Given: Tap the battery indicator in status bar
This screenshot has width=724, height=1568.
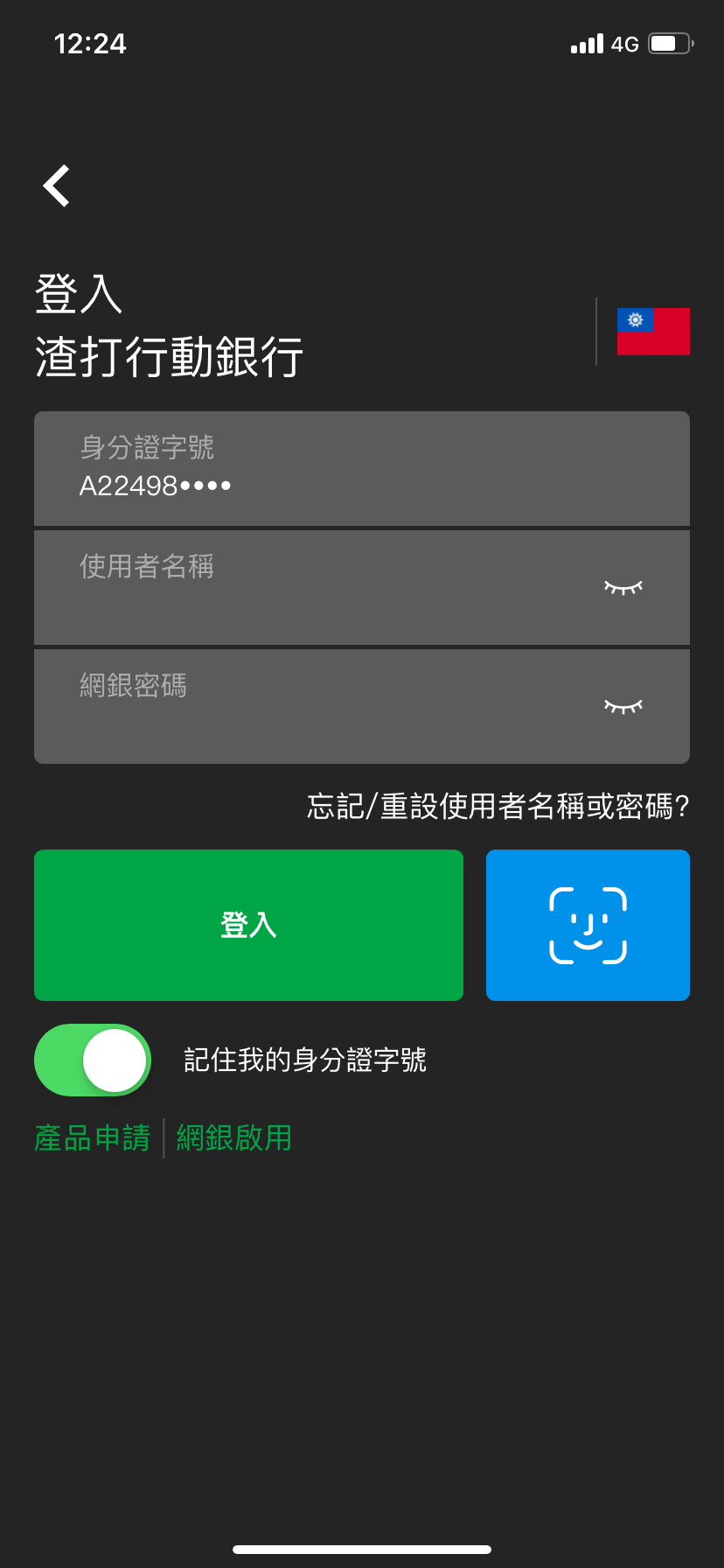Looking at the screenshot, I should pyautogui.click(x=670, y=42).
